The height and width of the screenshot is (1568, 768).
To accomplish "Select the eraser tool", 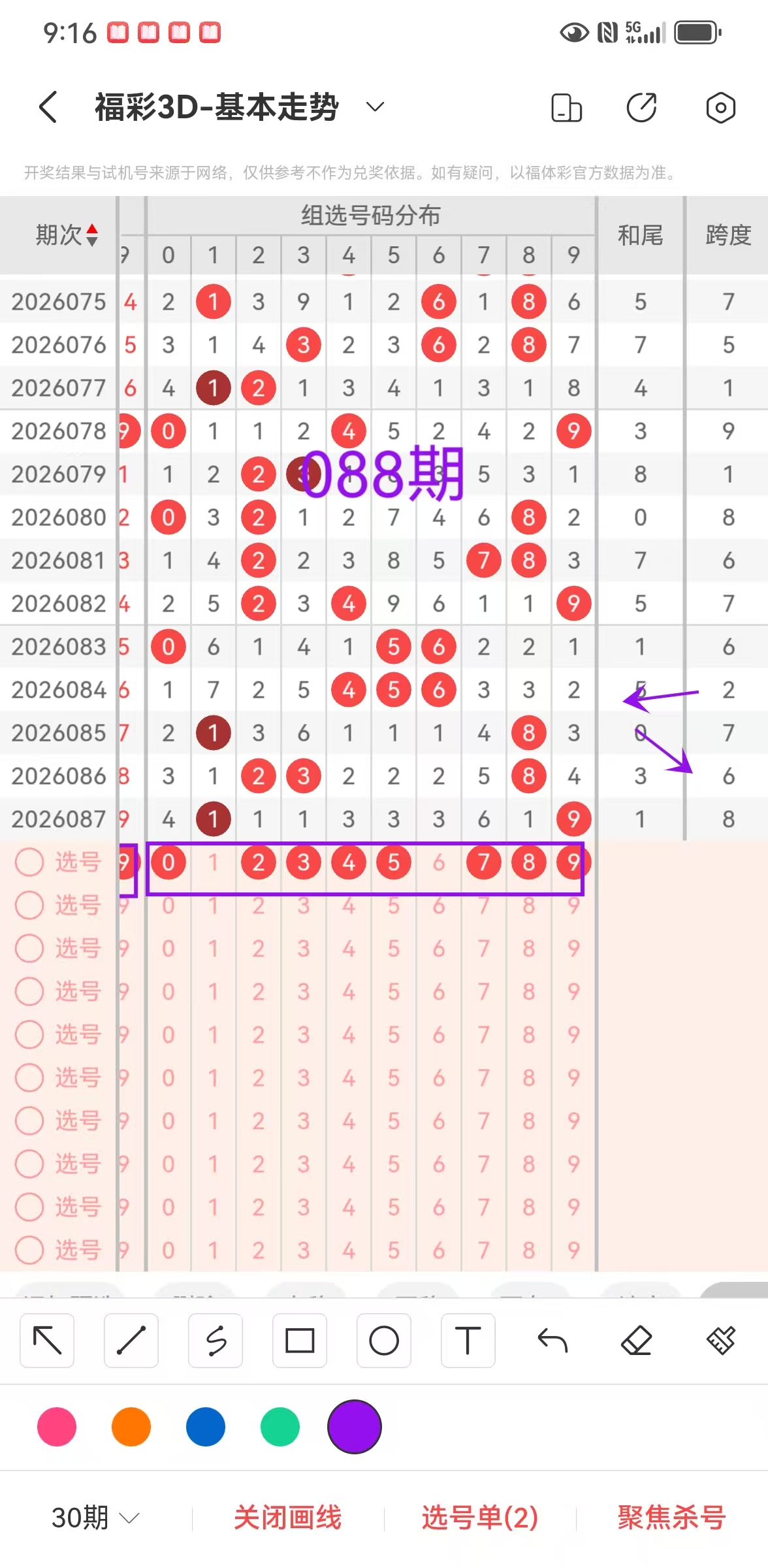I will (x=637, y=1341).
